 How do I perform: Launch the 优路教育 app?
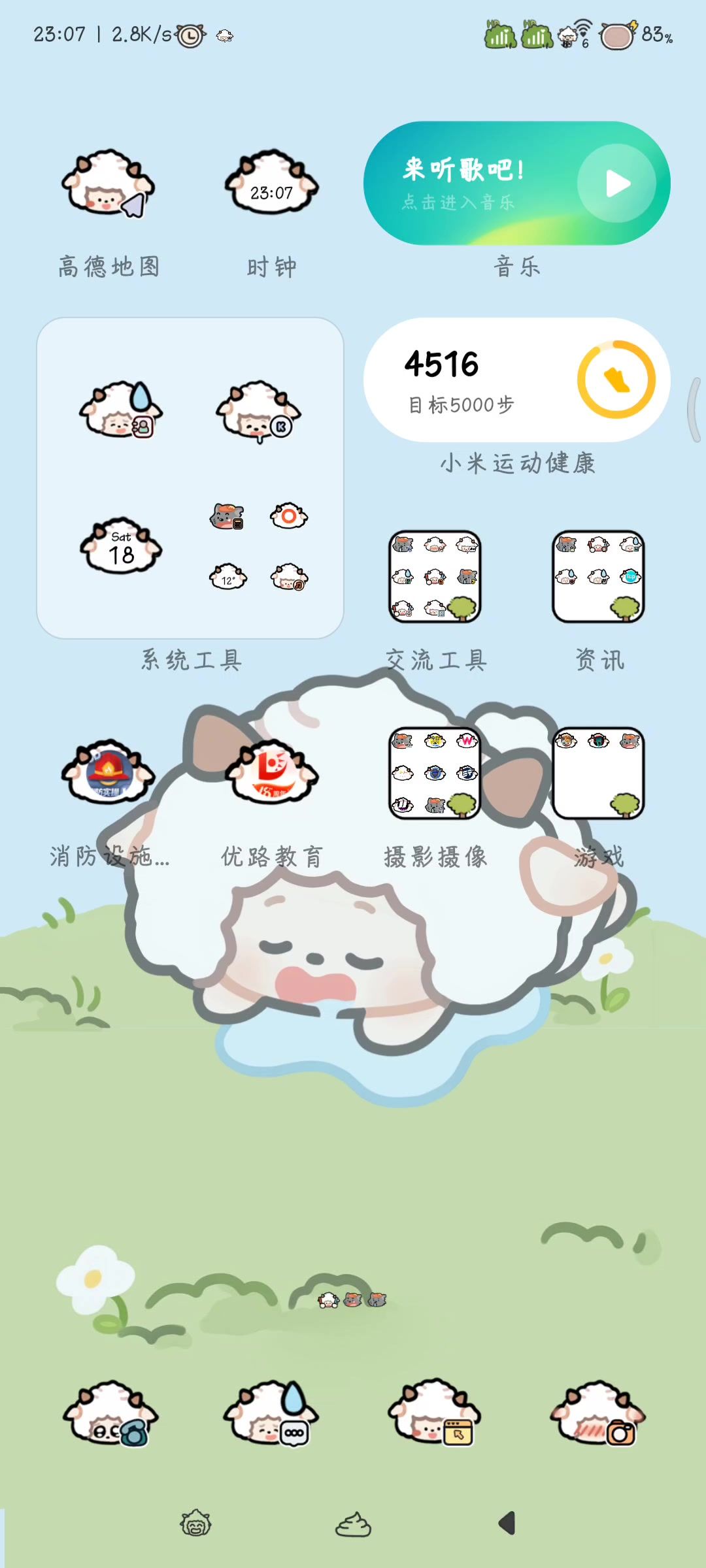click(x=271, y=774)
